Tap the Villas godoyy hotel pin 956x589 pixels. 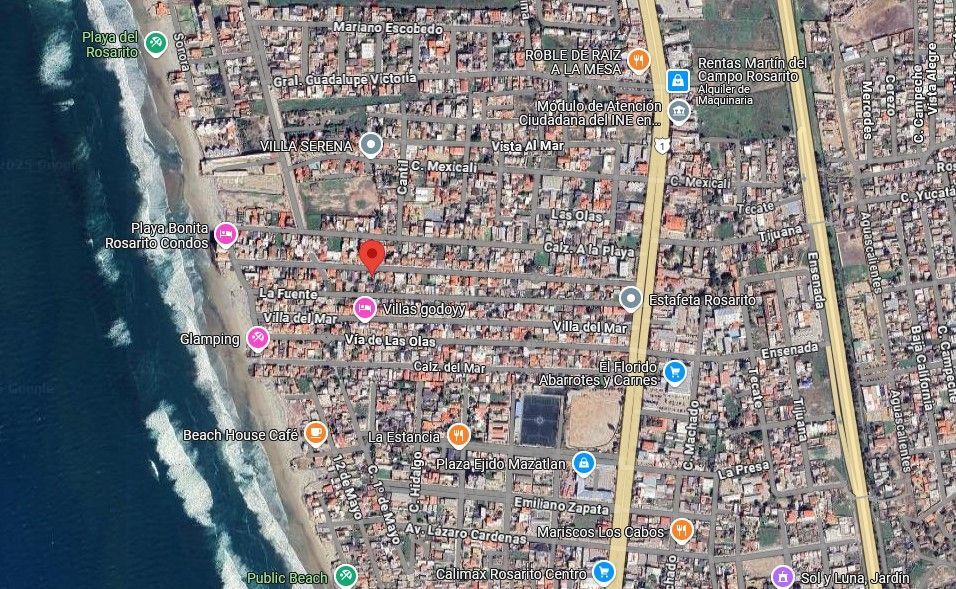(x=365, y=309)
